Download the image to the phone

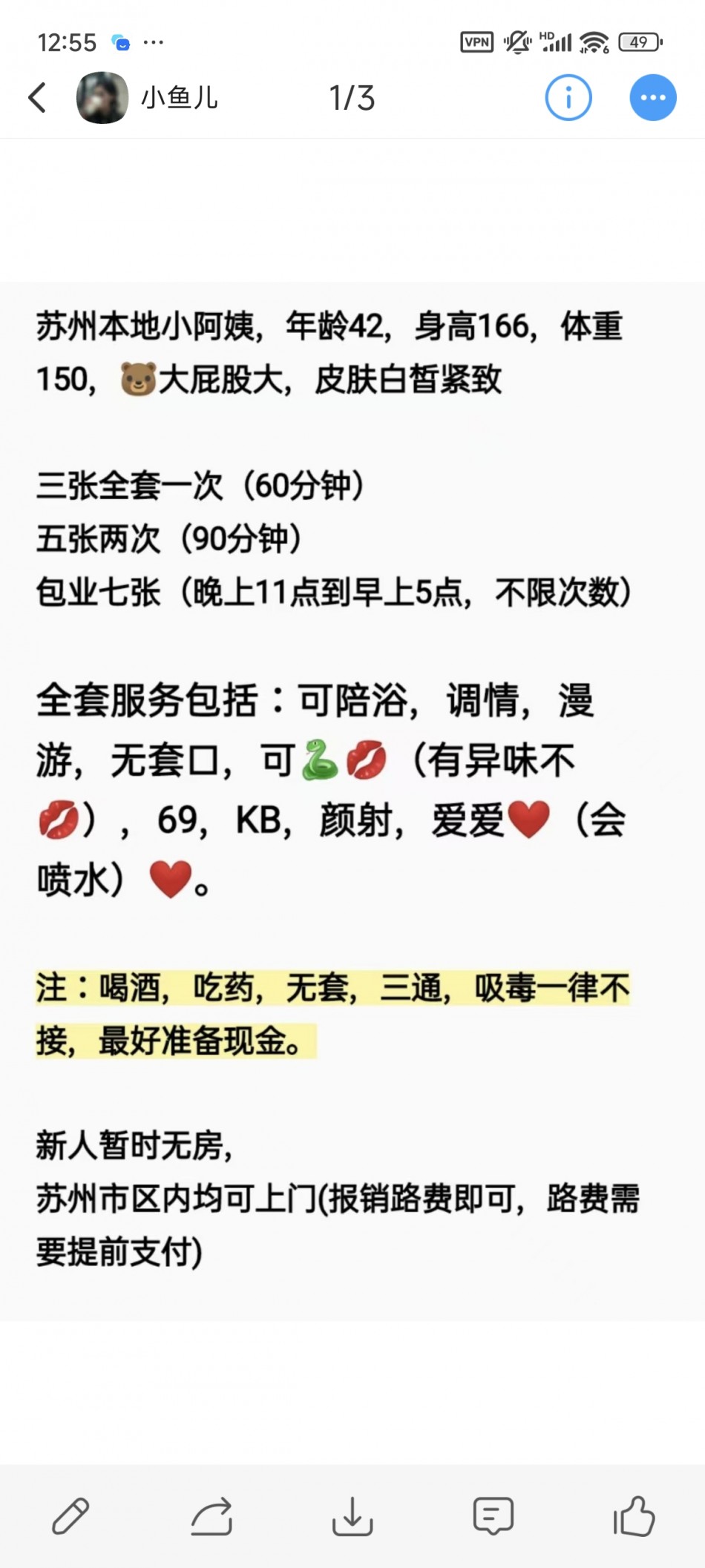click(352, 1515)
